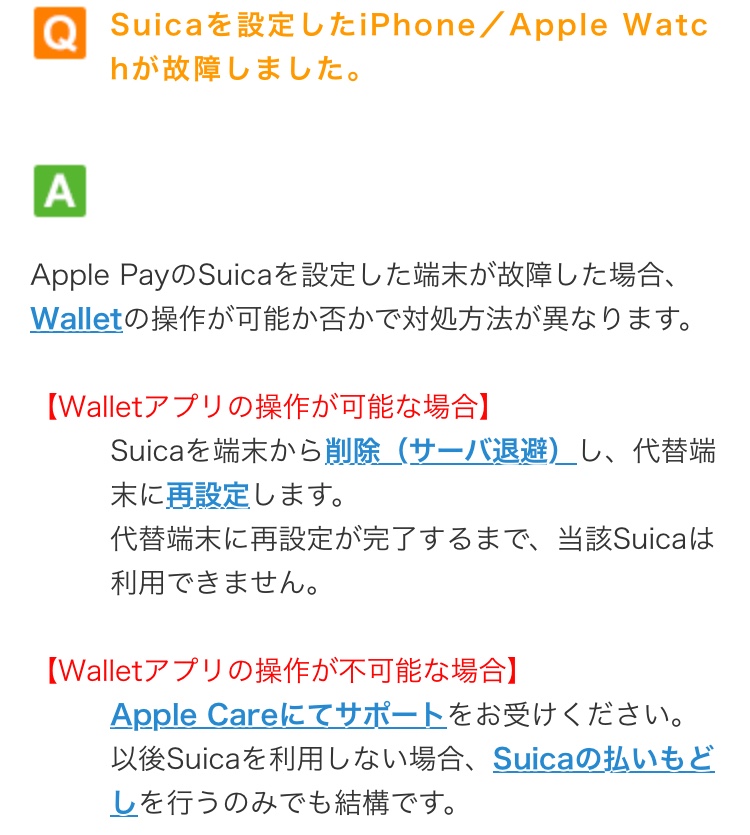
Task: Open the Wallet link
Action: click(76, 319)
